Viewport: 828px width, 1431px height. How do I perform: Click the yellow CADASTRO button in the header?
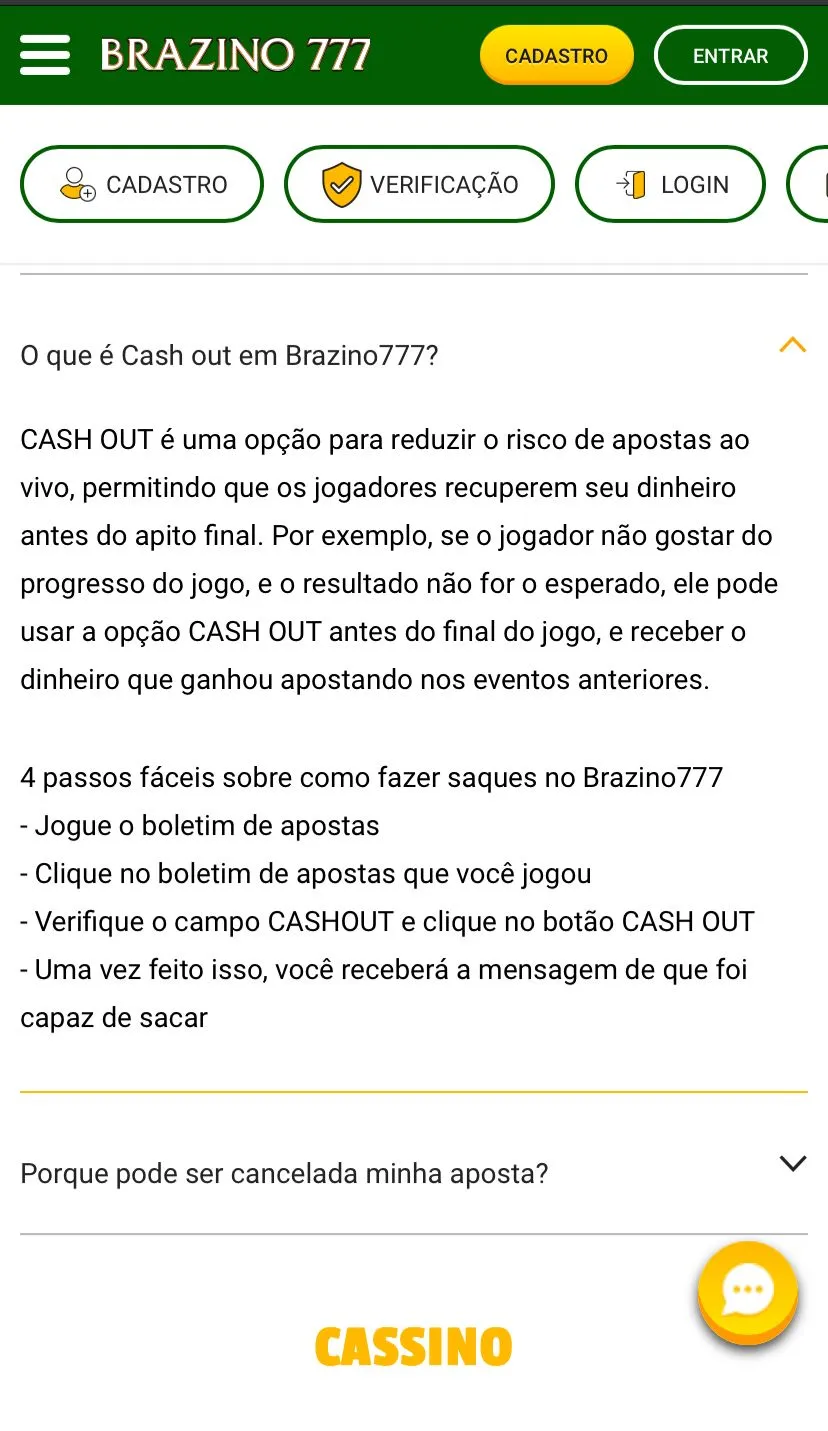click(556, 55)
